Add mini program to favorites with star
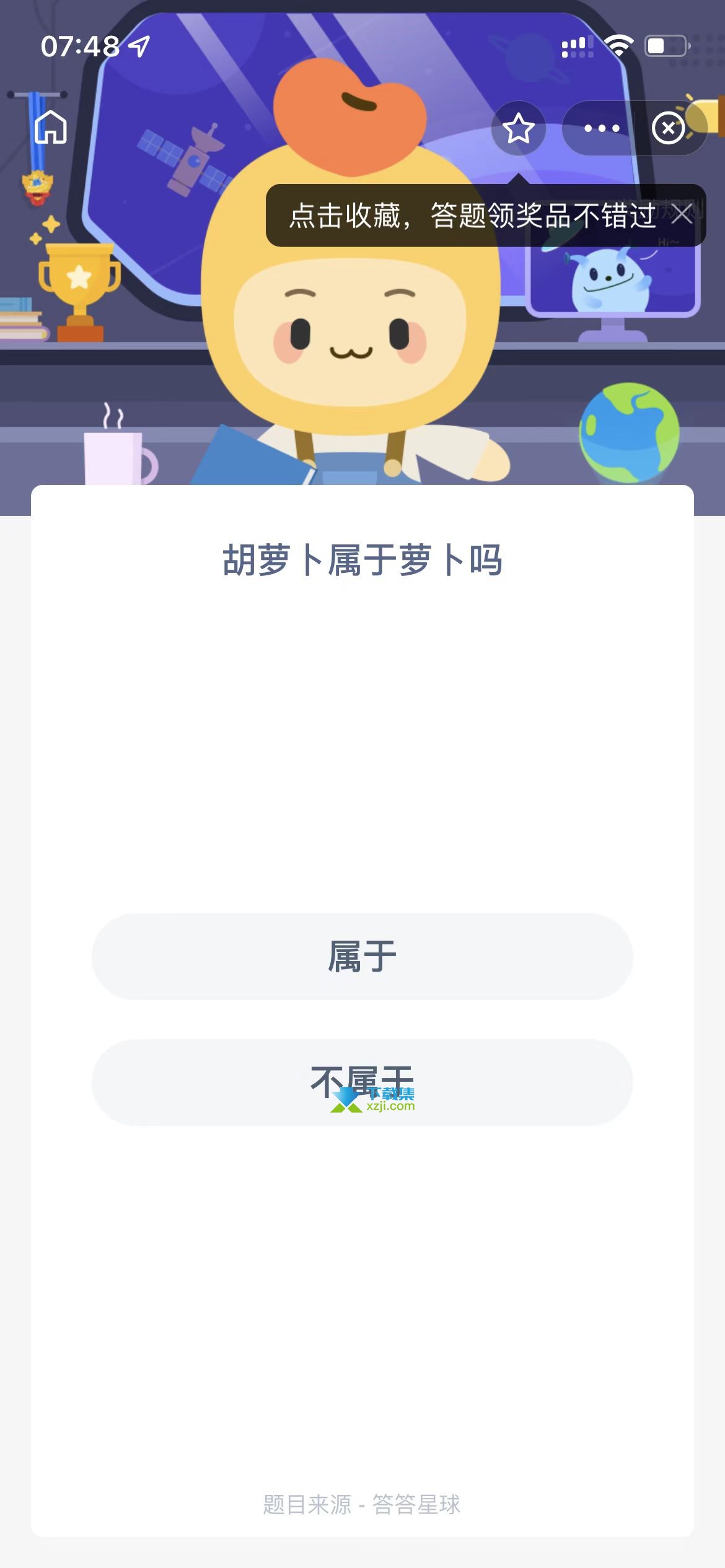Viewport: 725px width, 1568px height. [x=518, y=128]
